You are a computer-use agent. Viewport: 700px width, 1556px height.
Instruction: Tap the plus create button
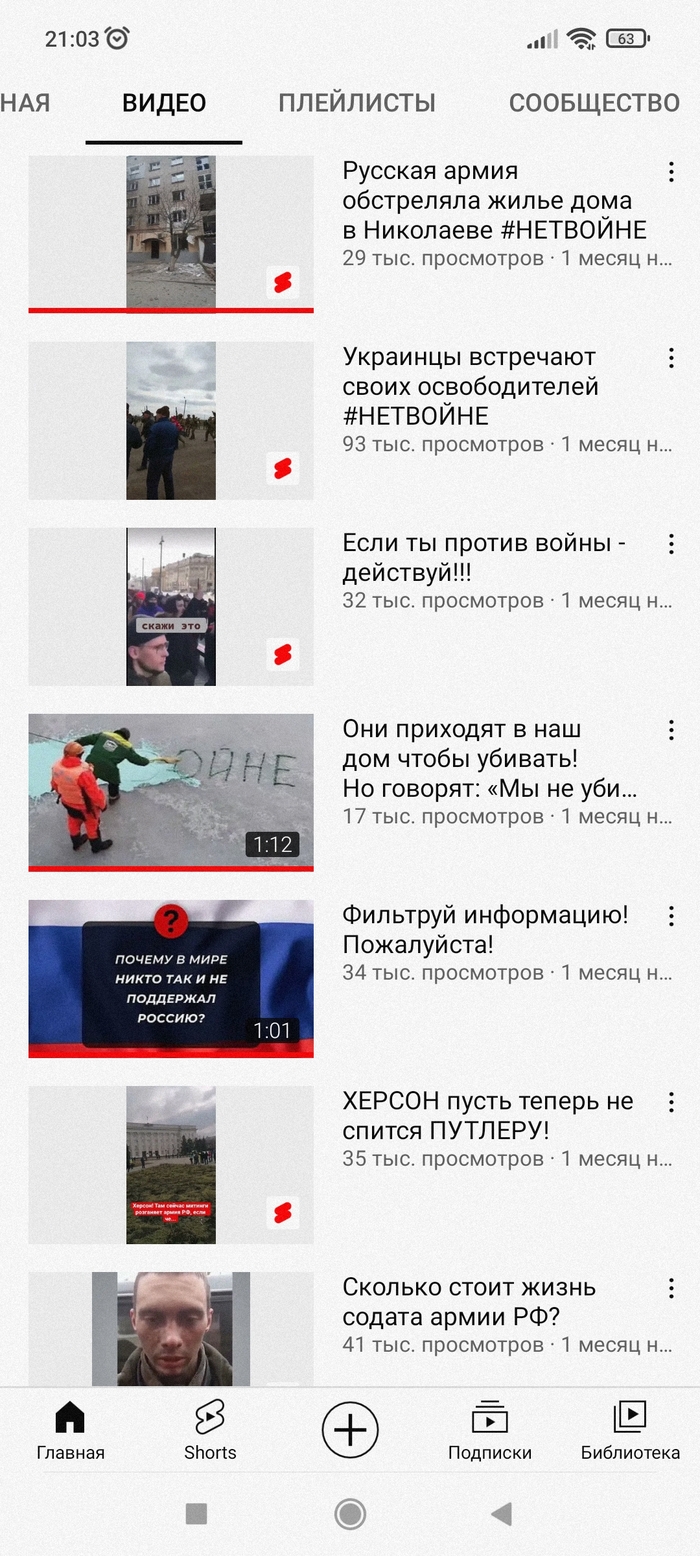[x=350, y=1430]
